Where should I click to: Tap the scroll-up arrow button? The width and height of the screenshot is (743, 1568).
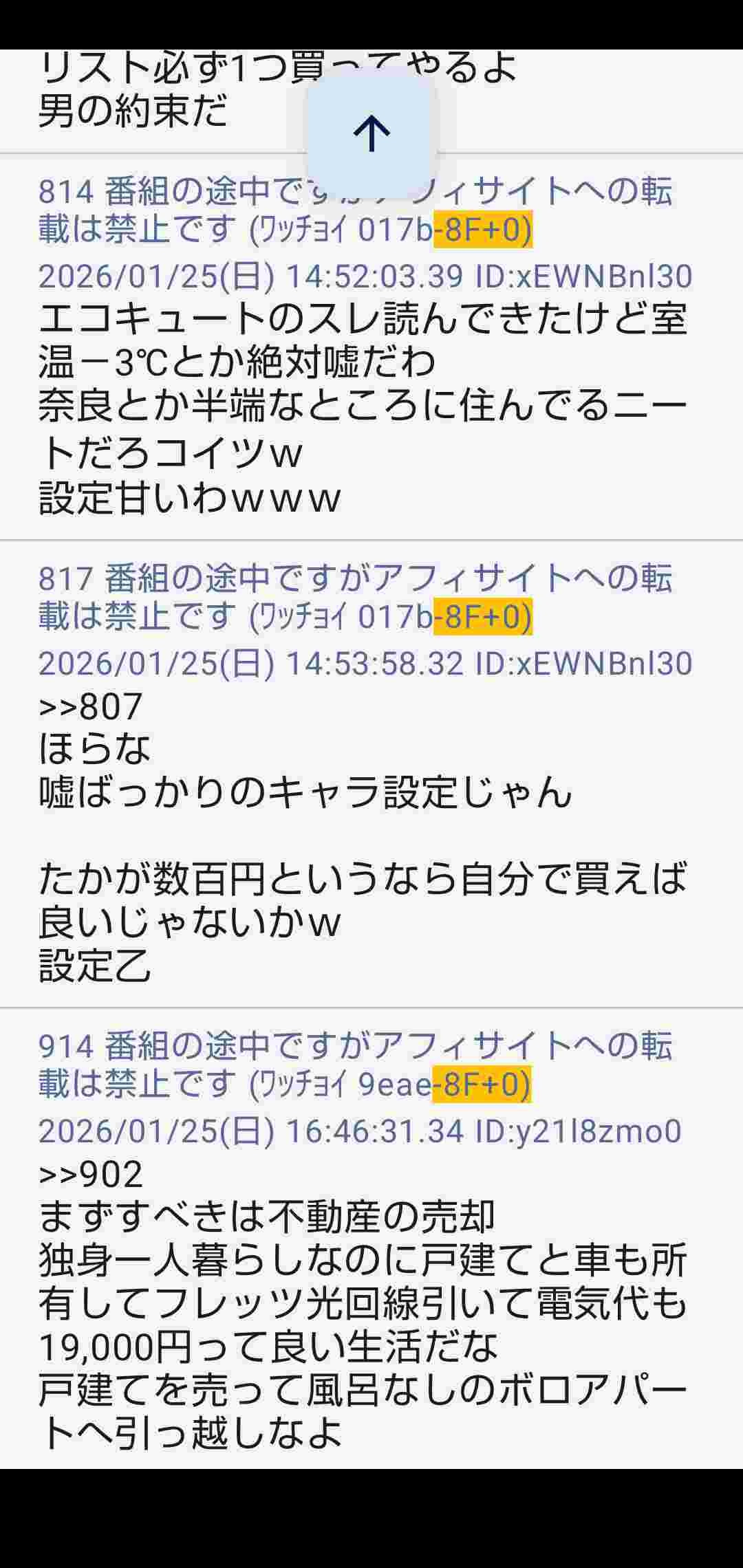click(x=371, y=133)
